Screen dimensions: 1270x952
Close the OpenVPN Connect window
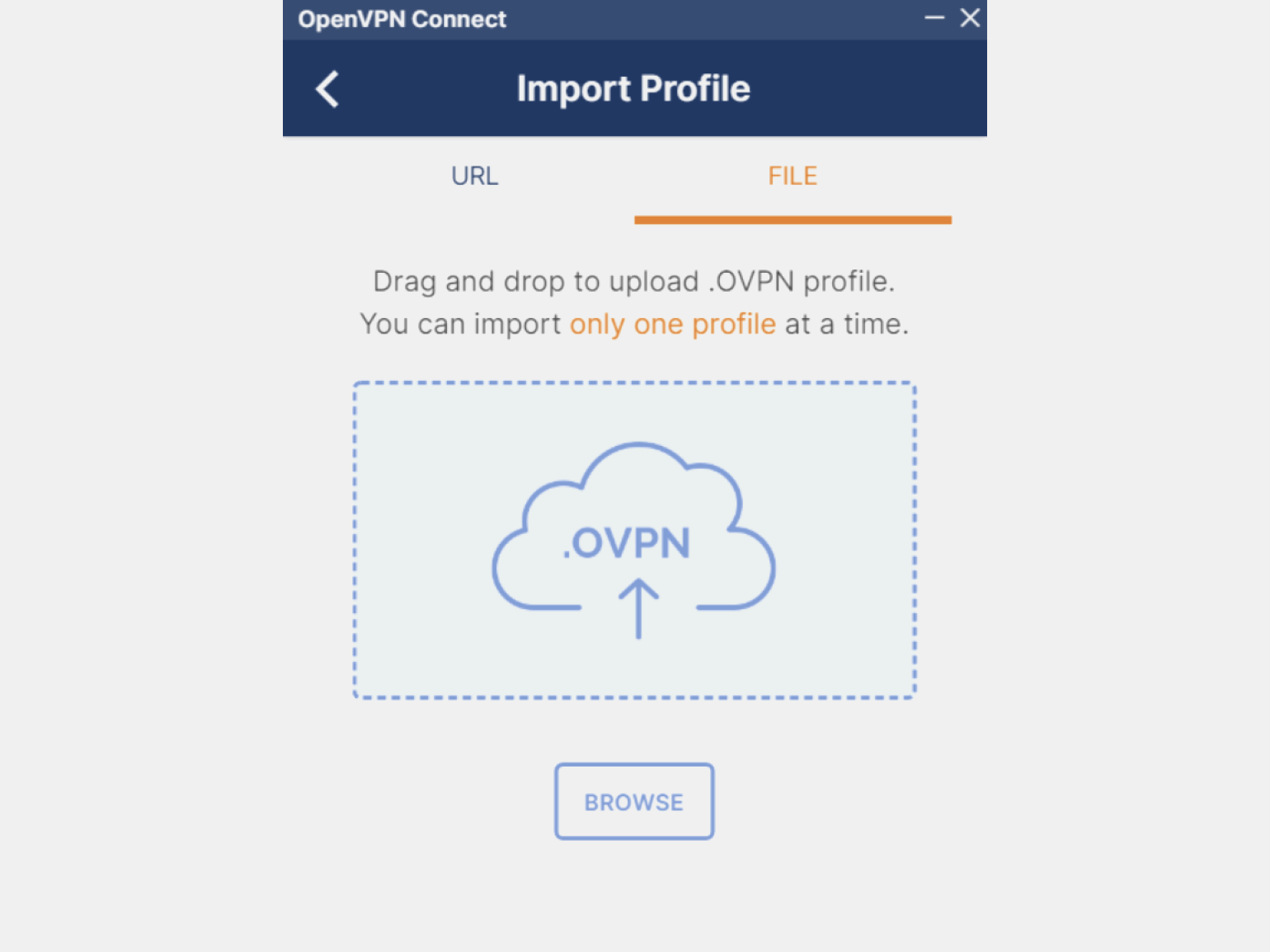[970, 17]
